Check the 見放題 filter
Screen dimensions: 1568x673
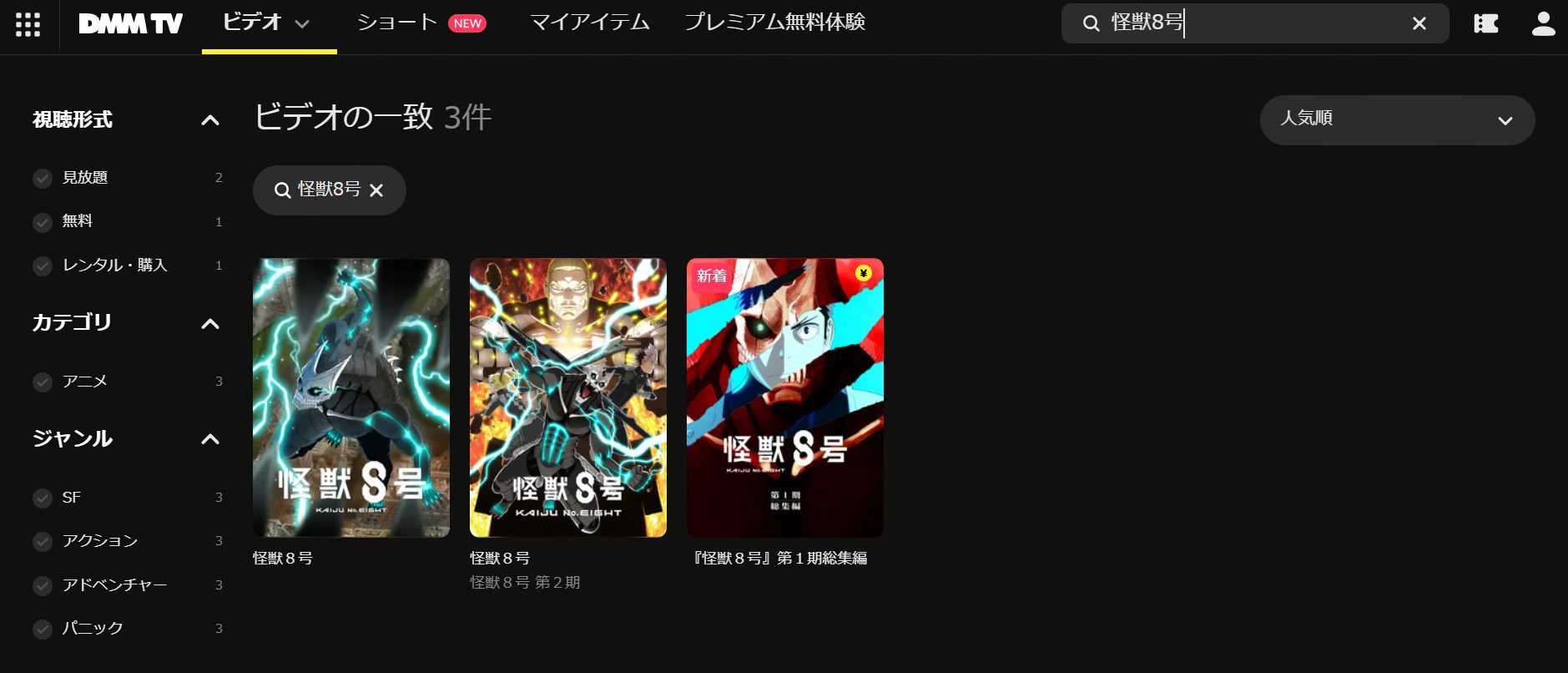pos(43,178)
